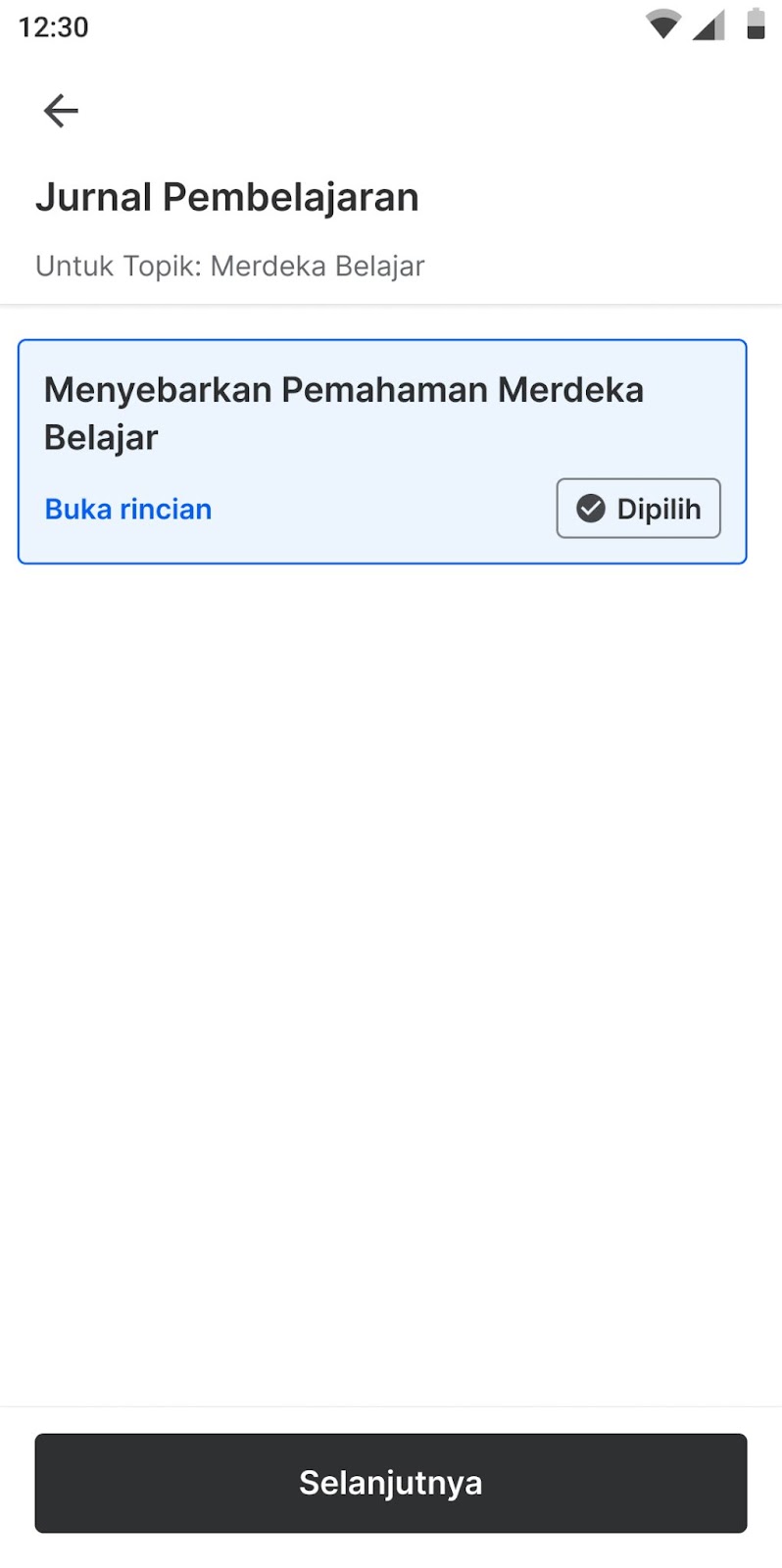
Task: Continue with the Selanjutnya button
Action: (x=390, y=1482)
